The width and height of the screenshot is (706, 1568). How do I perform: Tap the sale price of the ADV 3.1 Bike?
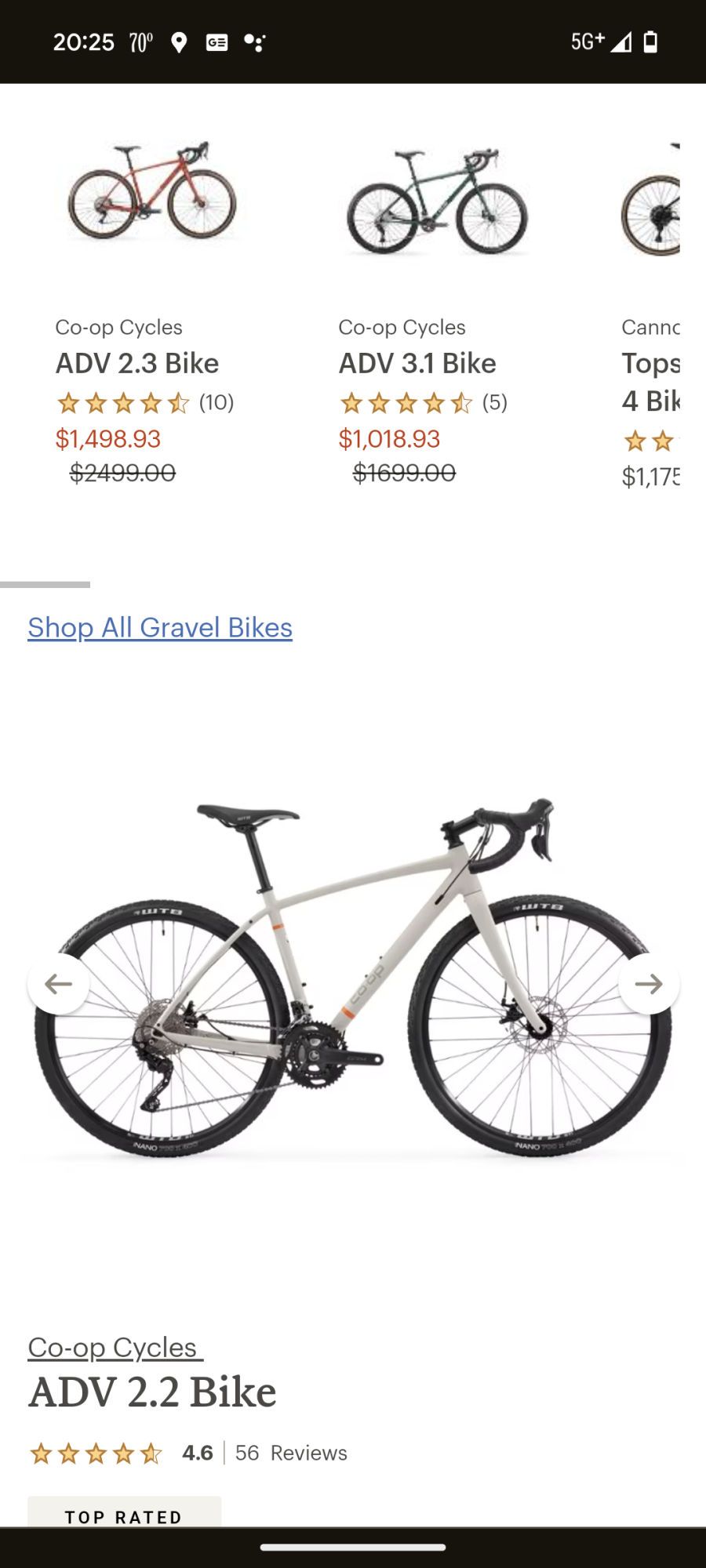pyautogui.click(x=390, y=438)
